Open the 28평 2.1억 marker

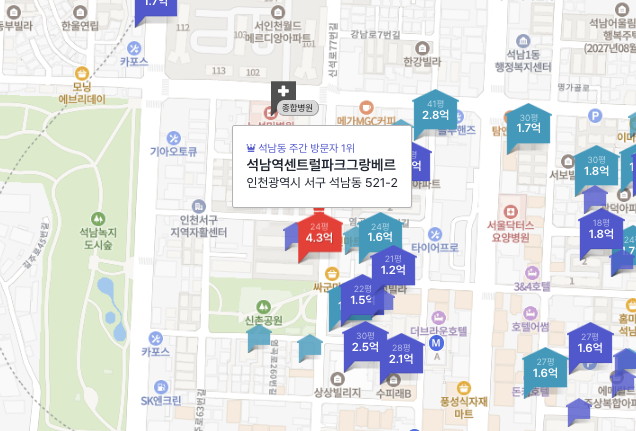[x=401, y=355]
